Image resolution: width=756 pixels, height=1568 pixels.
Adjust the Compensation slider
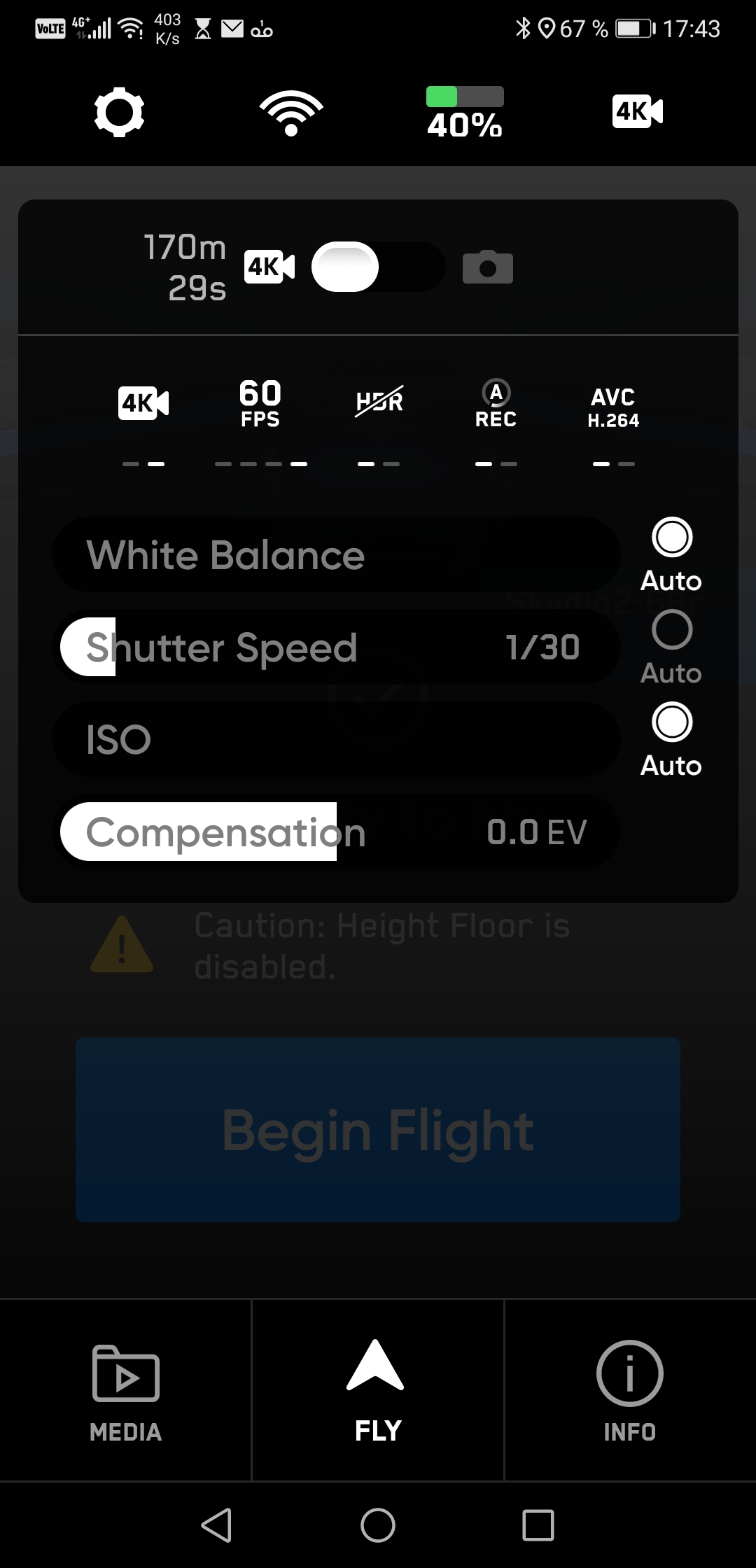pos(336,832)
